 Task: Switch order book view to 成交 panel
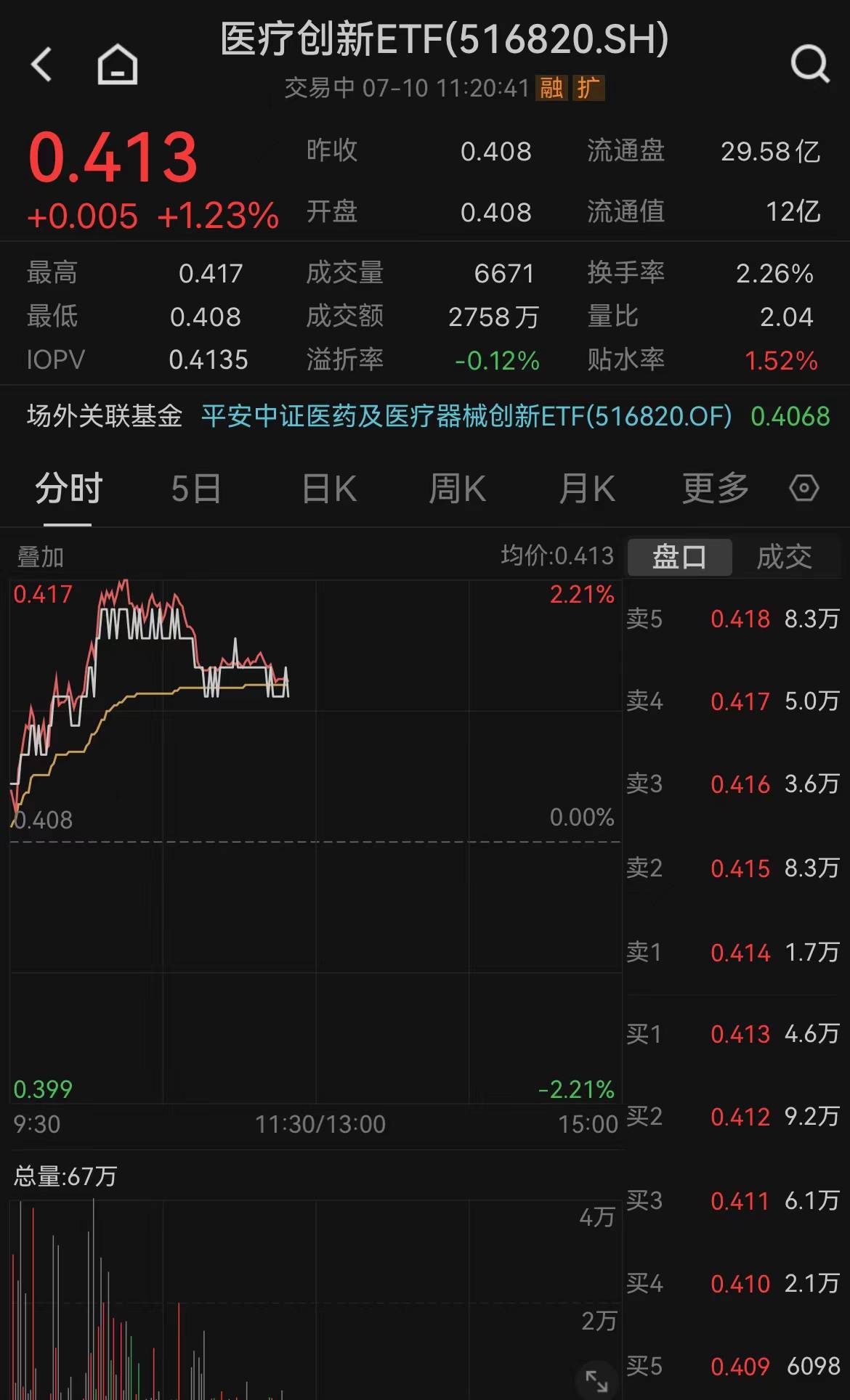coord(784,556)
